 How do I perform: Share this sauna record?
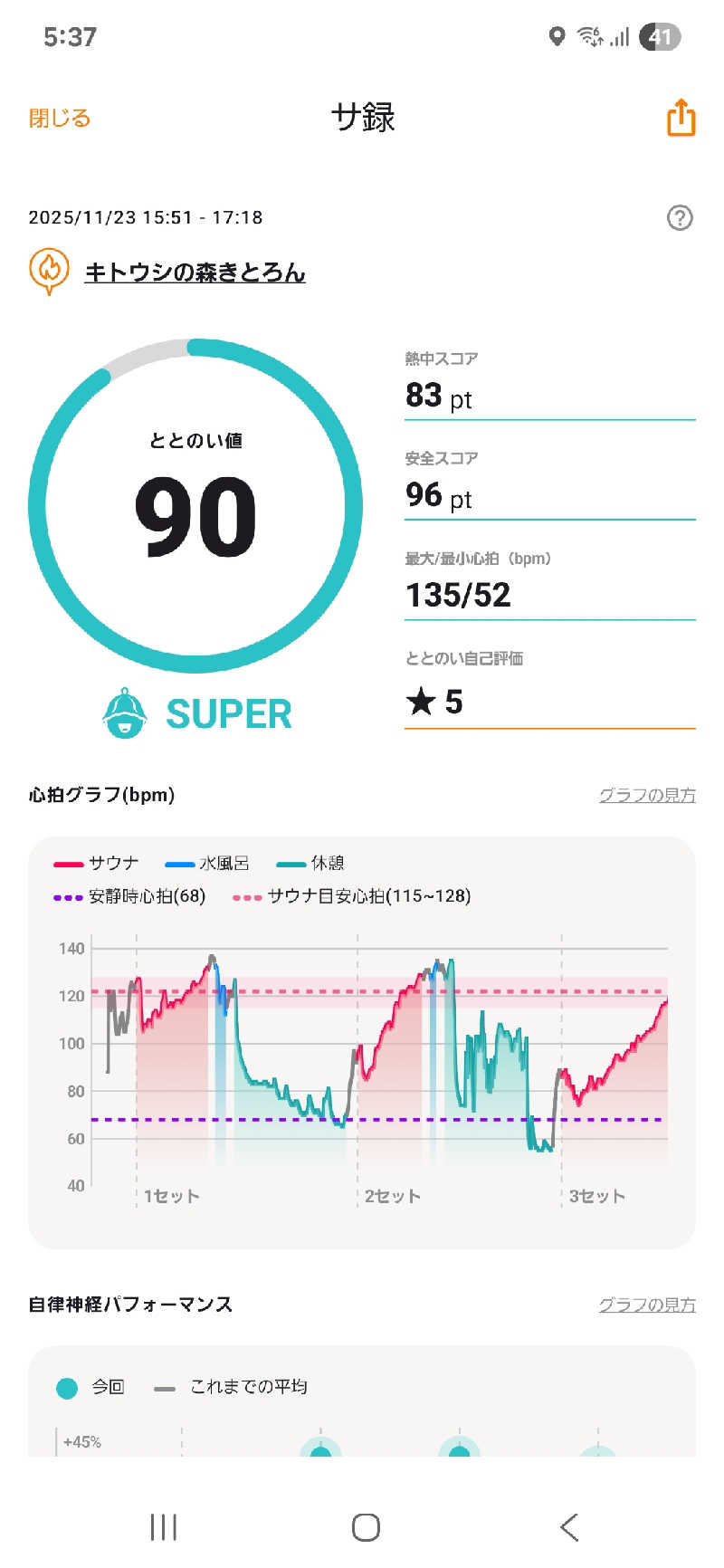[x=681, y=118]
